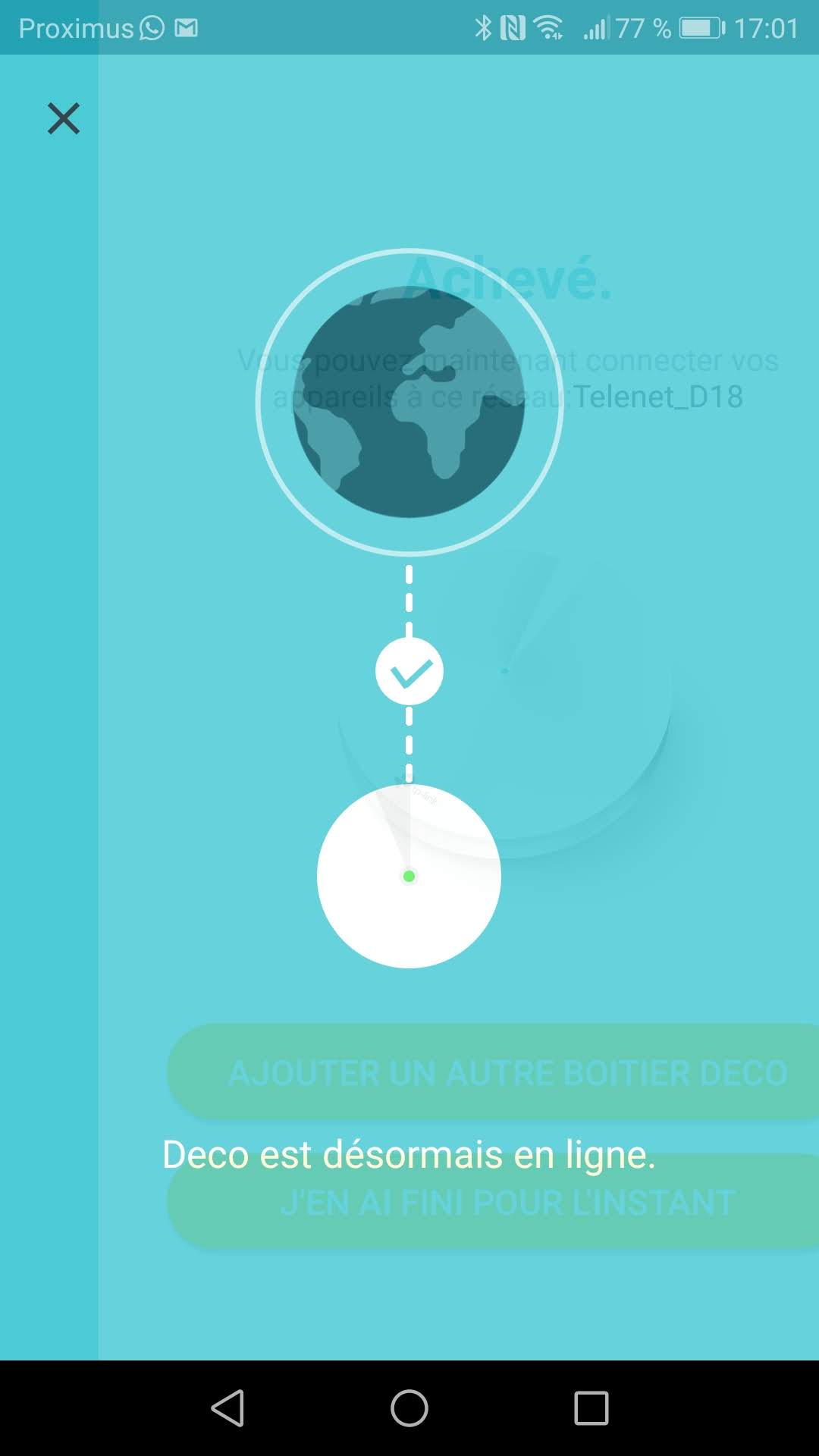819x1456 pixels.
Task: Tap Ajouter un autre boitier Deco
Action: [x=493, y=1072]
